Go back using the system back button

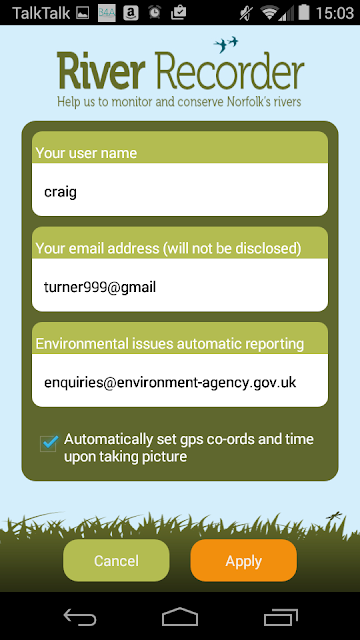coord(80,616)
